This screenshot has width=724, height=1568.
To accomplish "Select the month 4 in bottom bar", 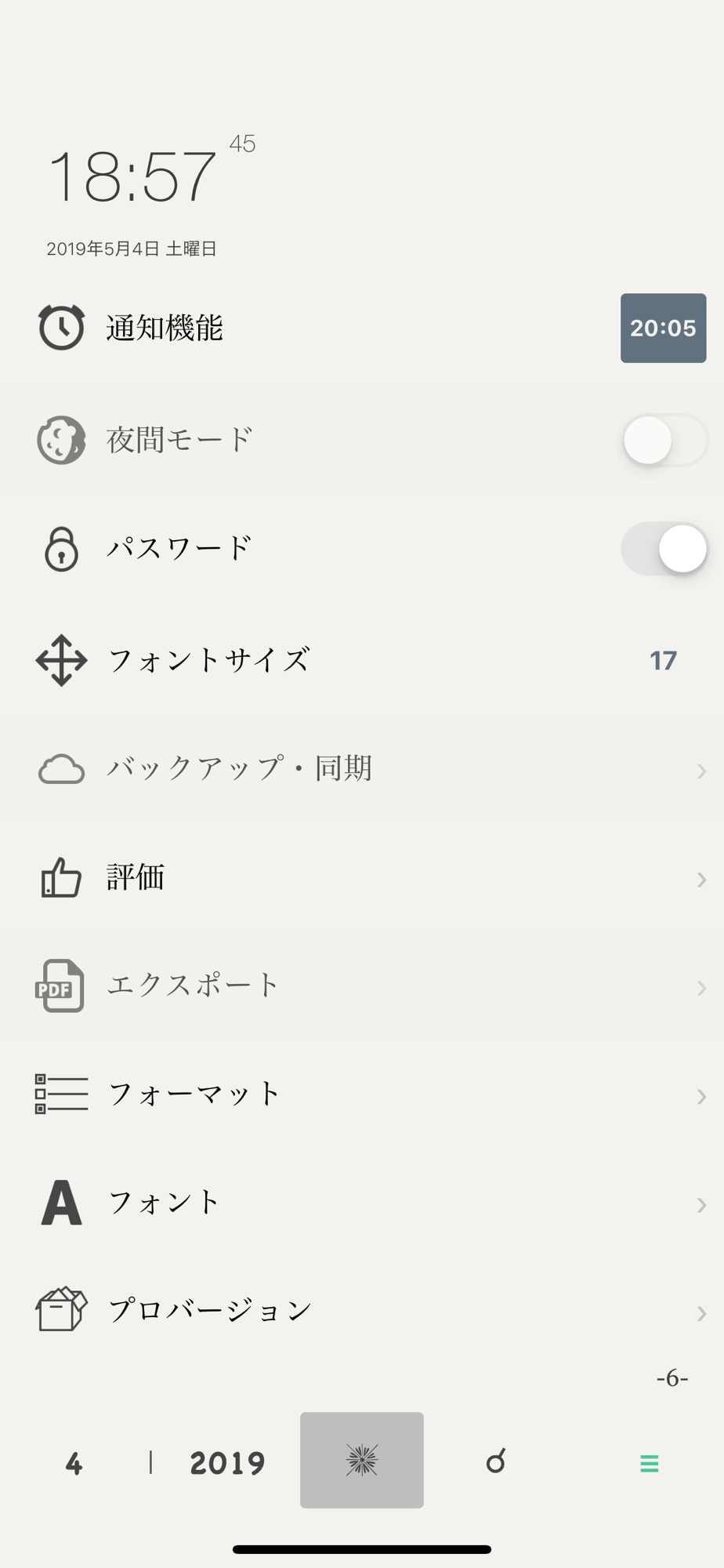I will point(74,1463).
